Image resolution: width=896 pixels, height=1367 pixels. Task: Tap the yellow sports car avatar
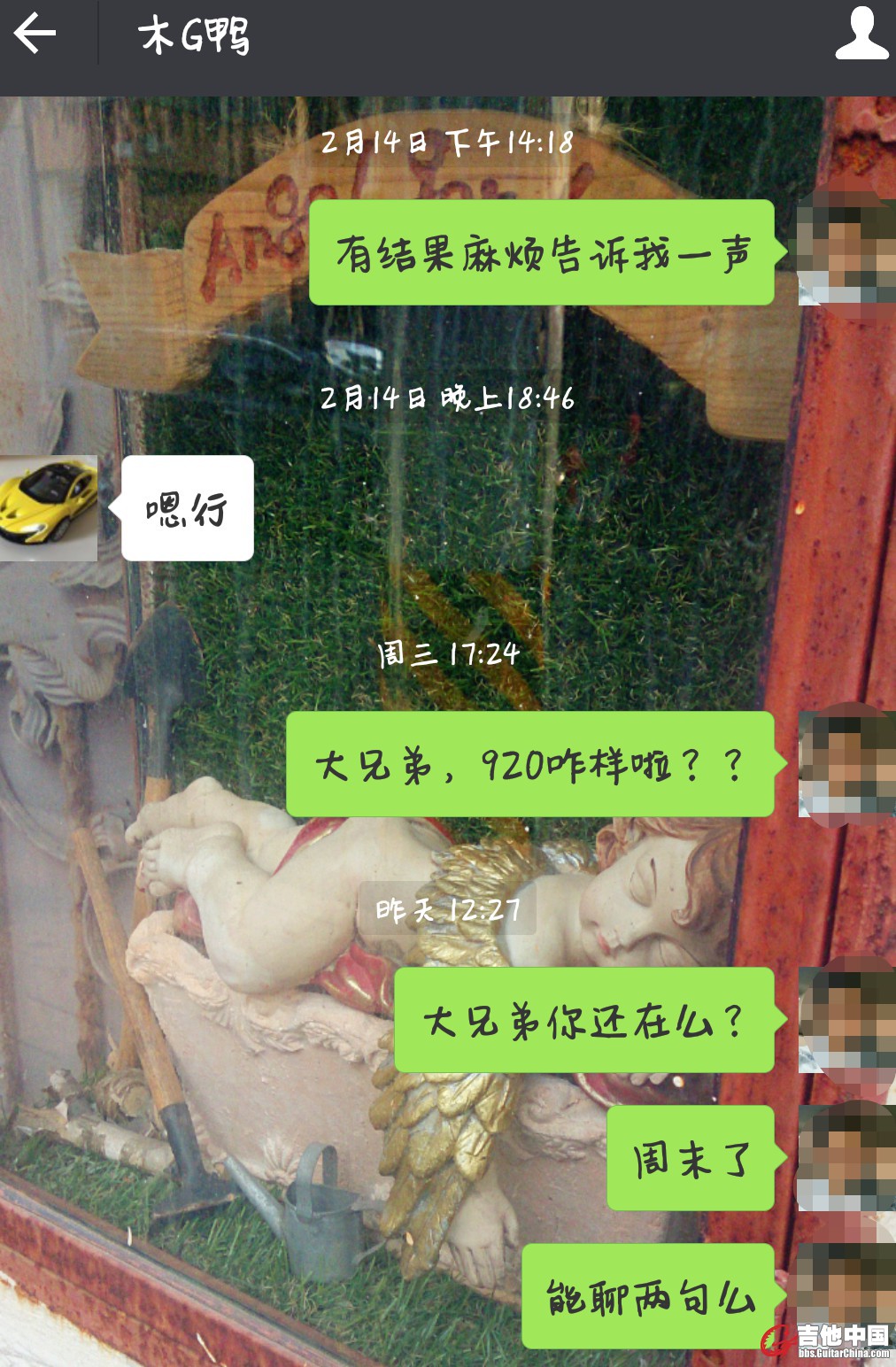(x=49, y=508)
